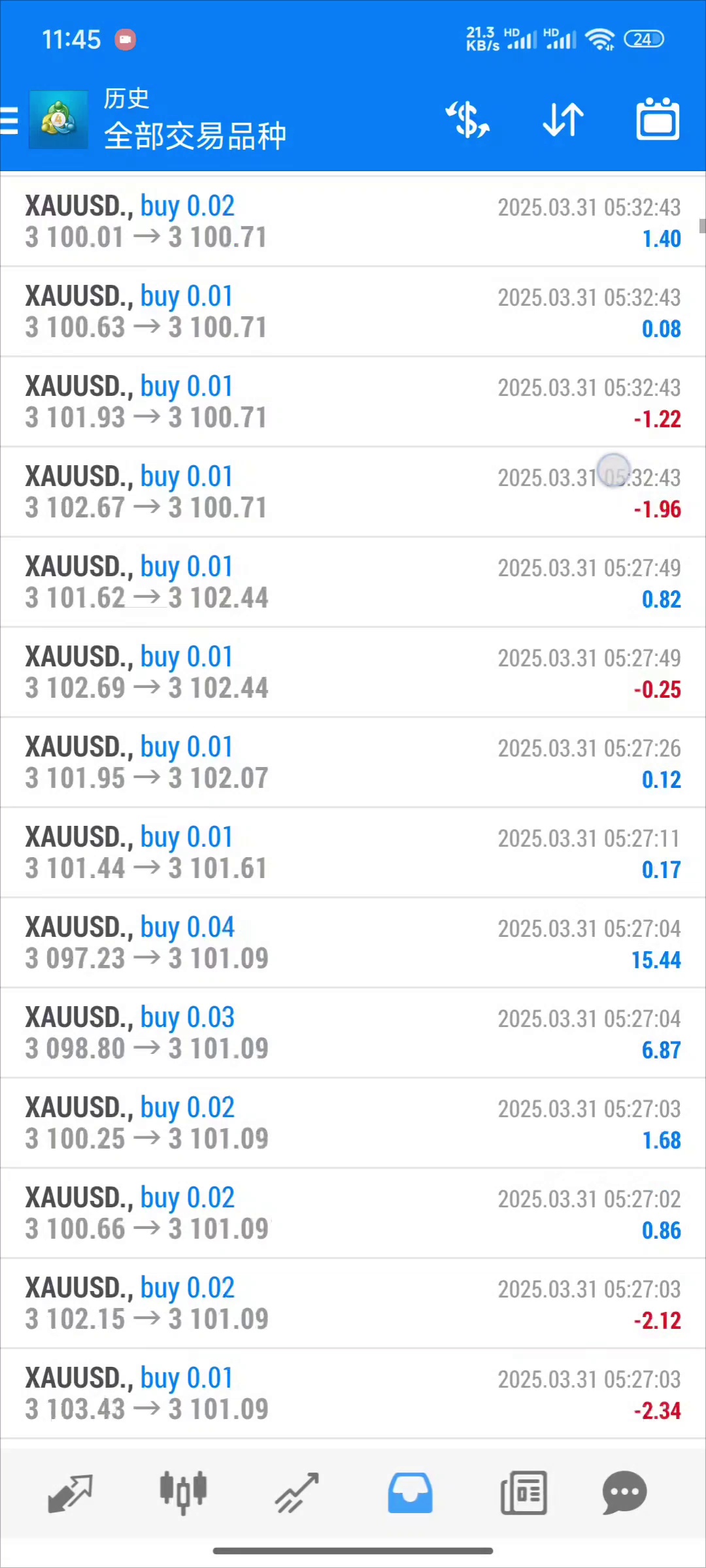The width and height of the screenshot is (706, 1568).
Task: Select the trade with loss -1.96
Action: (x=353, y=492)
